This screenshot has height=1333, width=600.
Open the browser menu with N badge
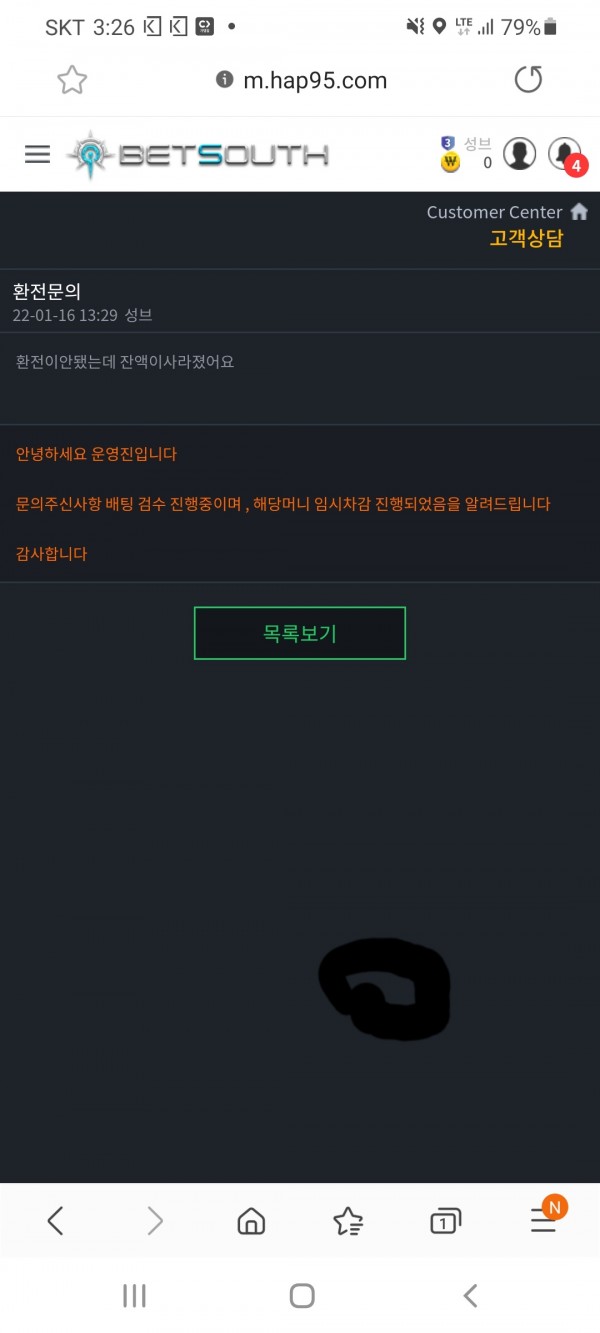coord(543,1220)
